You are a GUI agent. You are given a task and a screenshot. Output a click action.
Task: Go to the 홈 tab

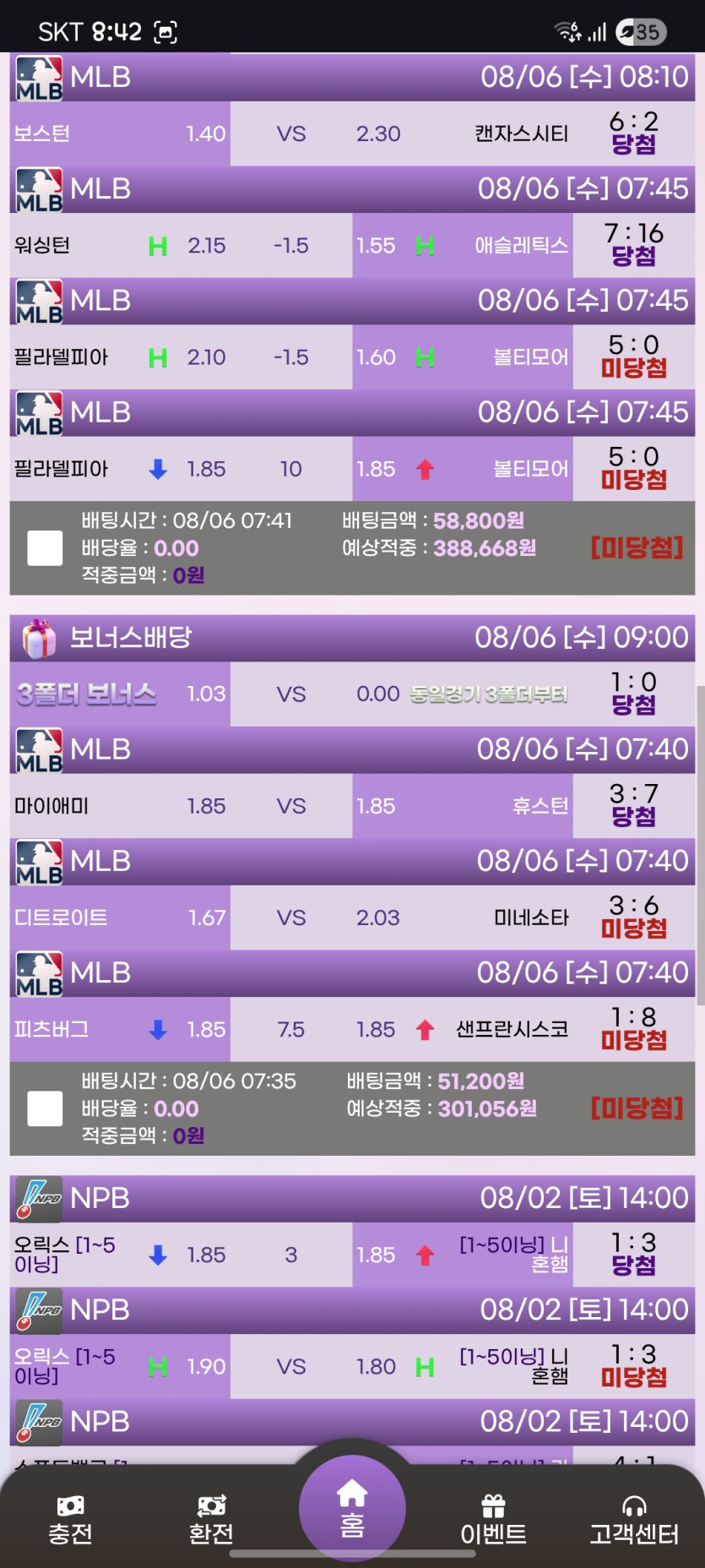click(352, 1509)
